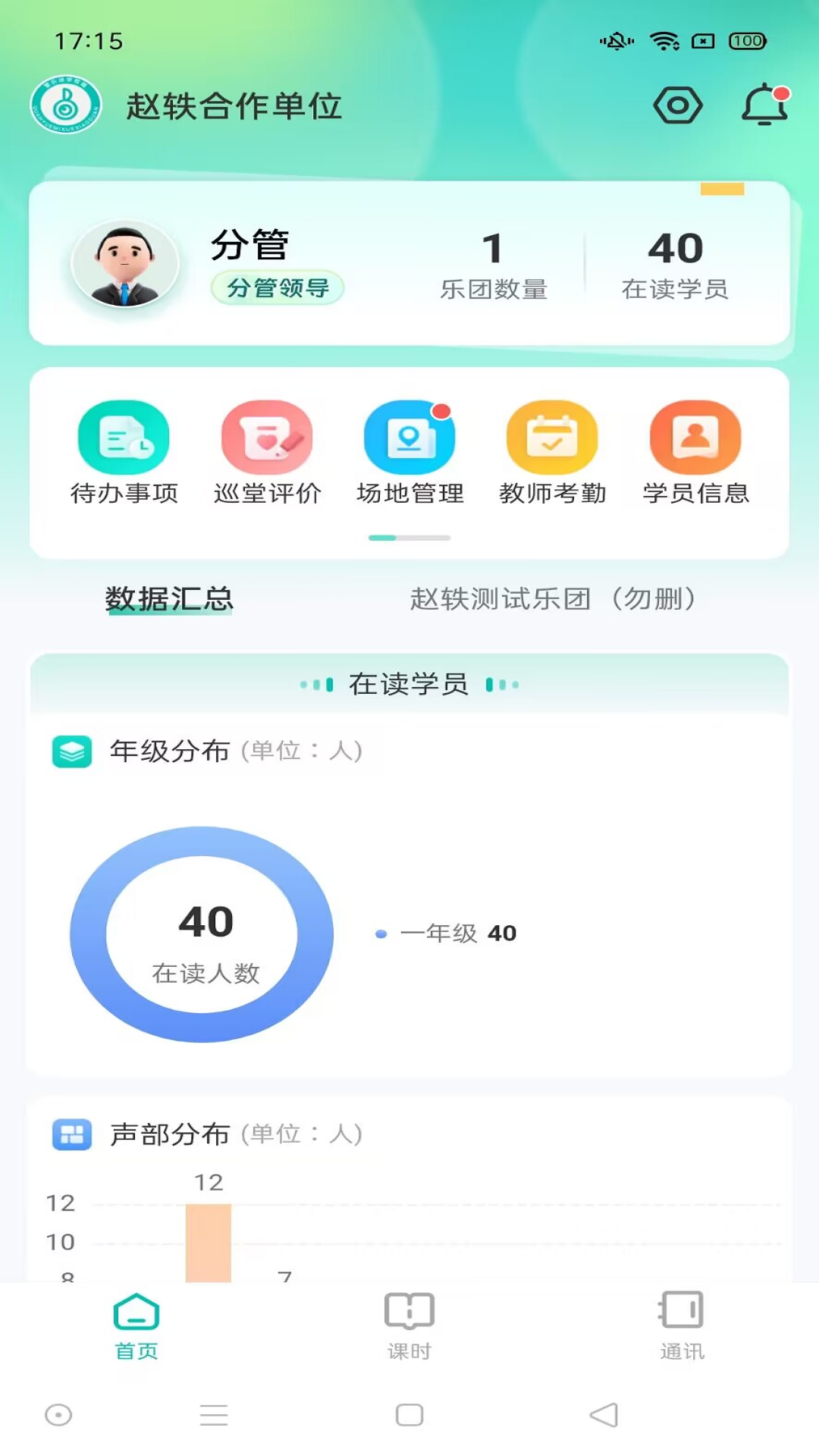The image size is (819, 1456).
Task: Click the 年级分布 layers icon
Action: pos(72,750)
